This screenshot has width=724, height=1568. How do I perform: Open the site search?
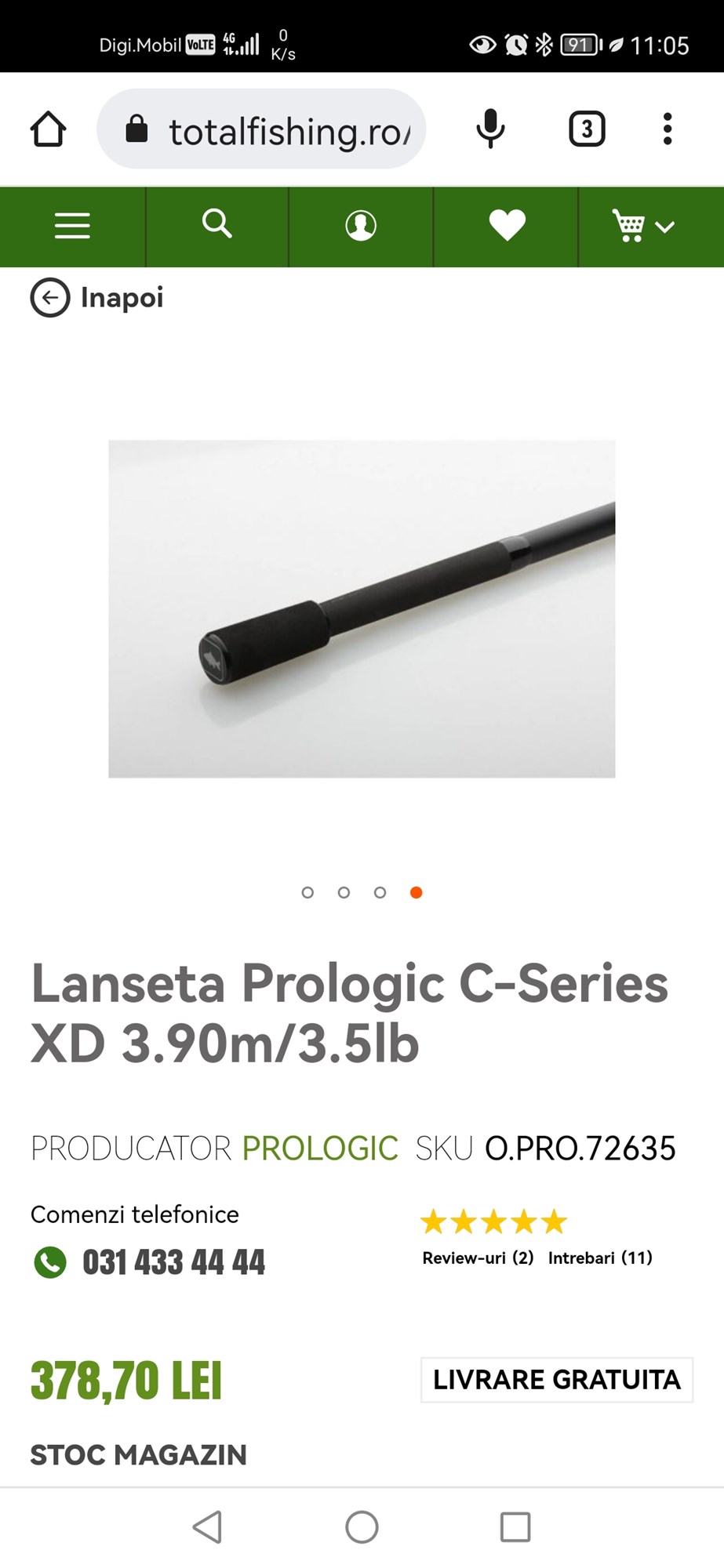217,225
